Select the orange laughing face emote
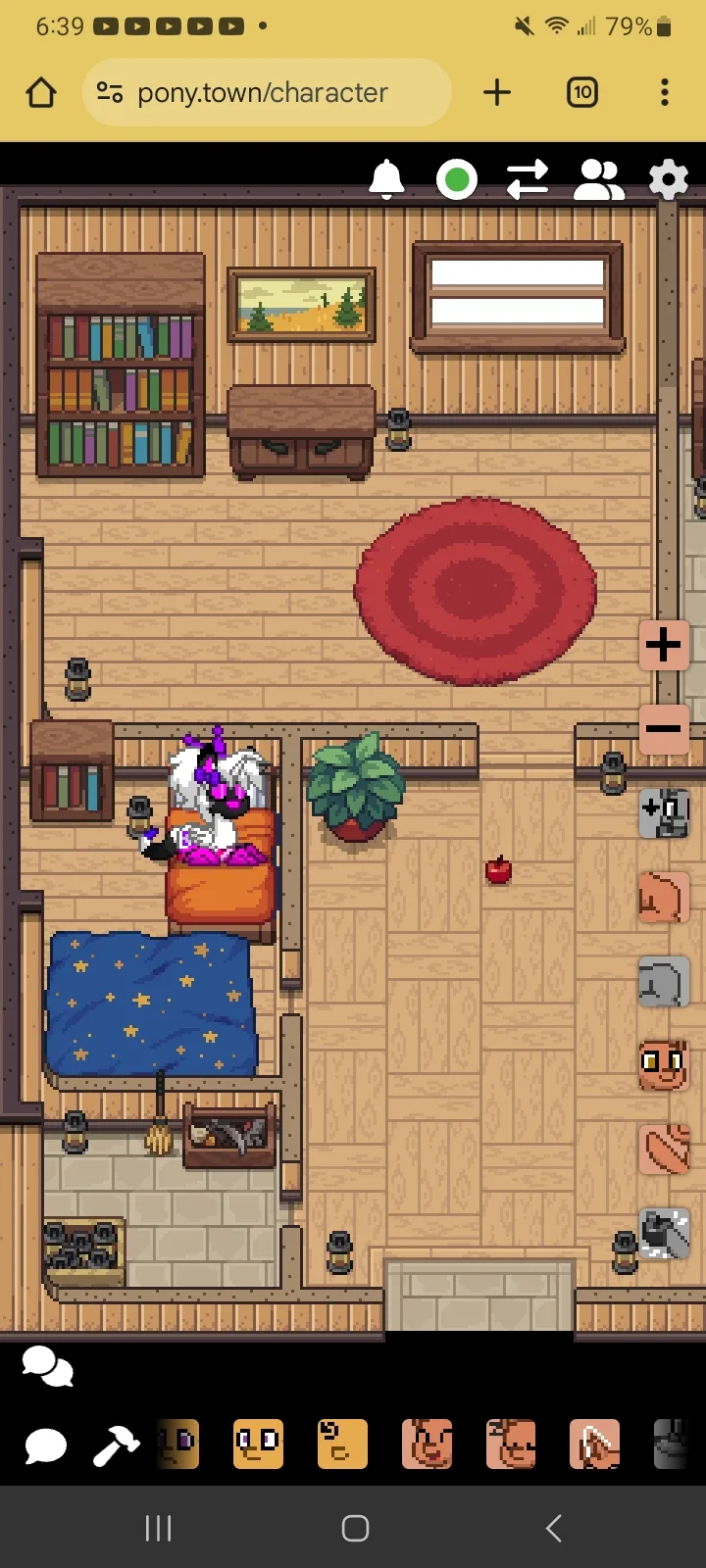The height and width of the screenshot is (1568, 706). (x=427, y=1444)
